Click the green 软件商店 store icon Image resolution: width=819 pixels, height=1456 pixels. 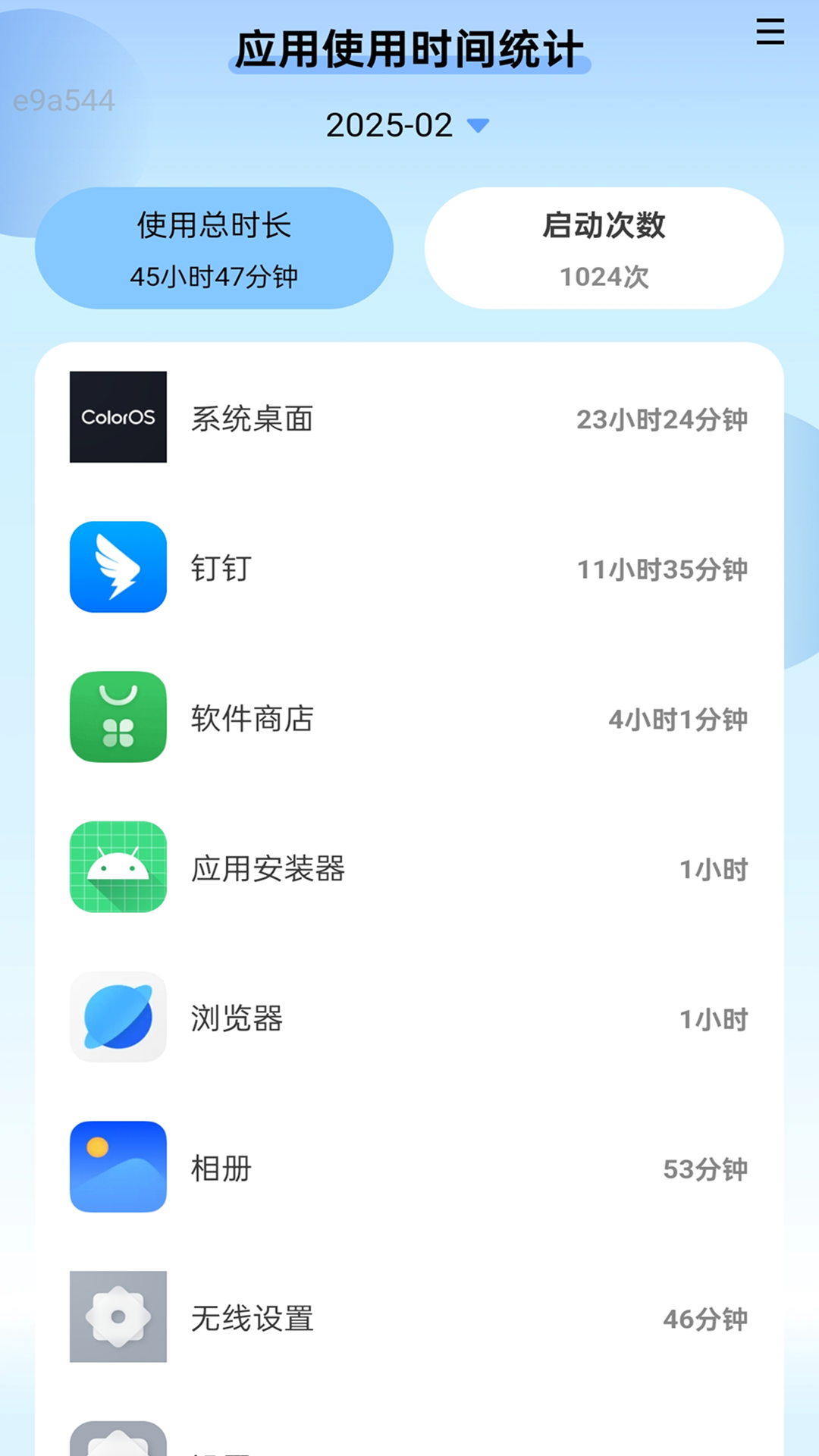[118, 717]
